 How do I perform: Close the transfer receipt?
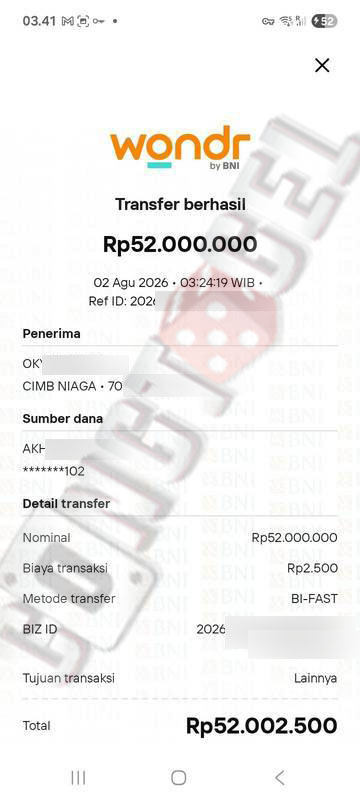pos(322,65)
